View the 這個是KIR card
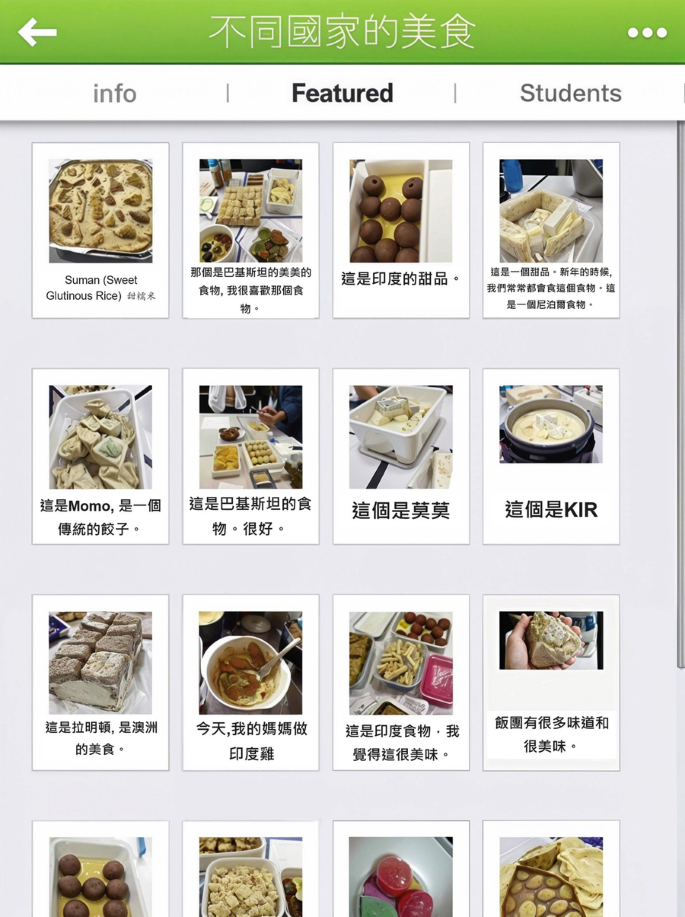This screenshot has height=917, width=685. [551, 456]
